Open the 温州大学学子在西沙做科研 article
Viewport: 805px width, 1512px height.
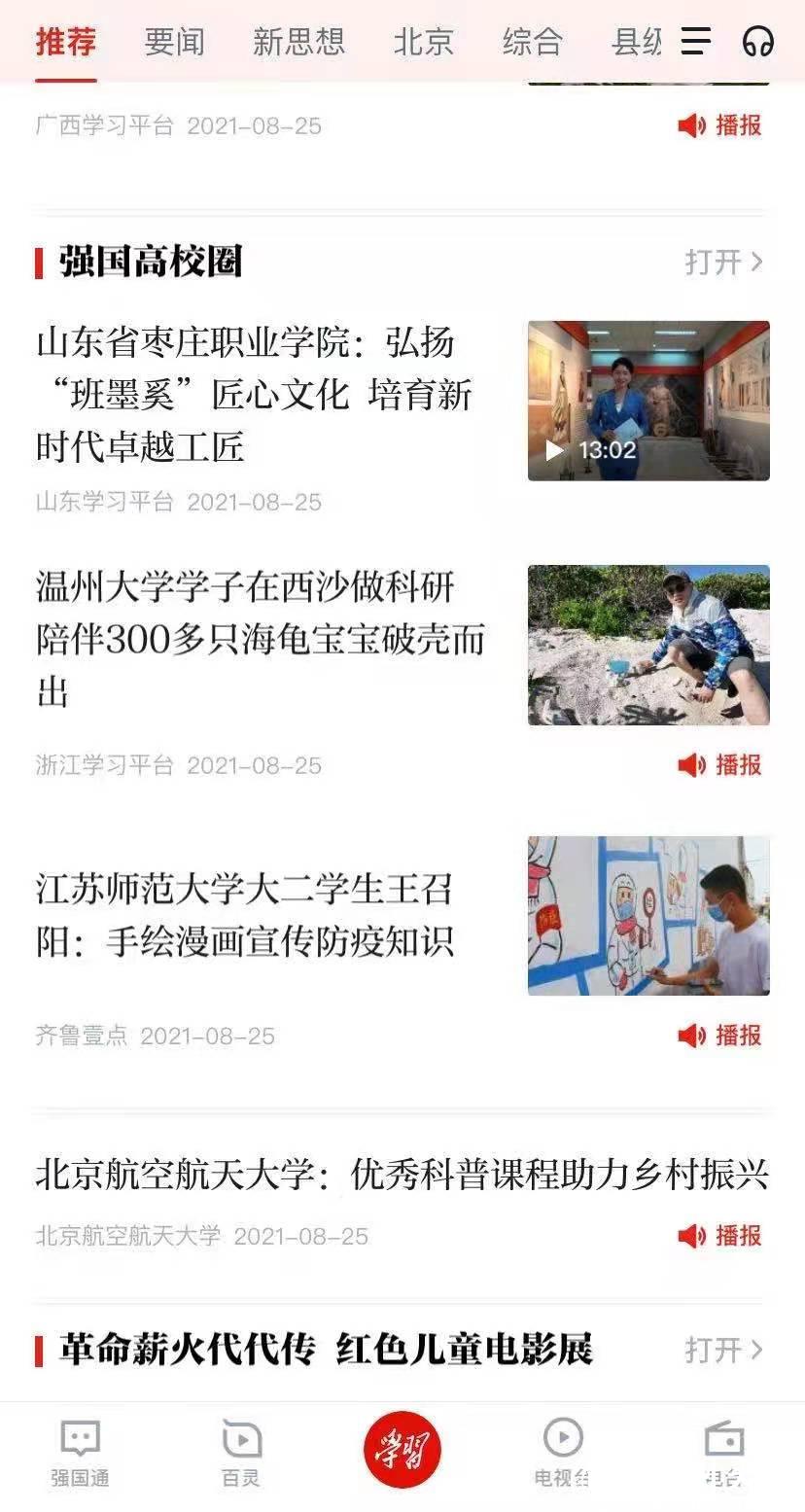(259, 640)
